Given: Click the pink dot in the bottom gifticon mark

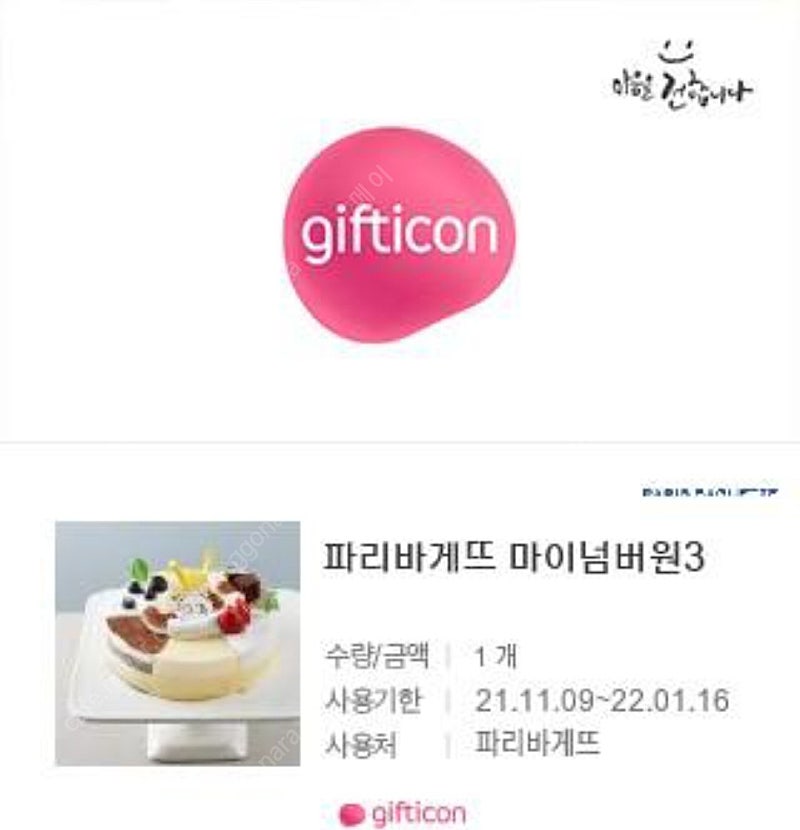Looking at the screenshot, I should coord(350,812).
